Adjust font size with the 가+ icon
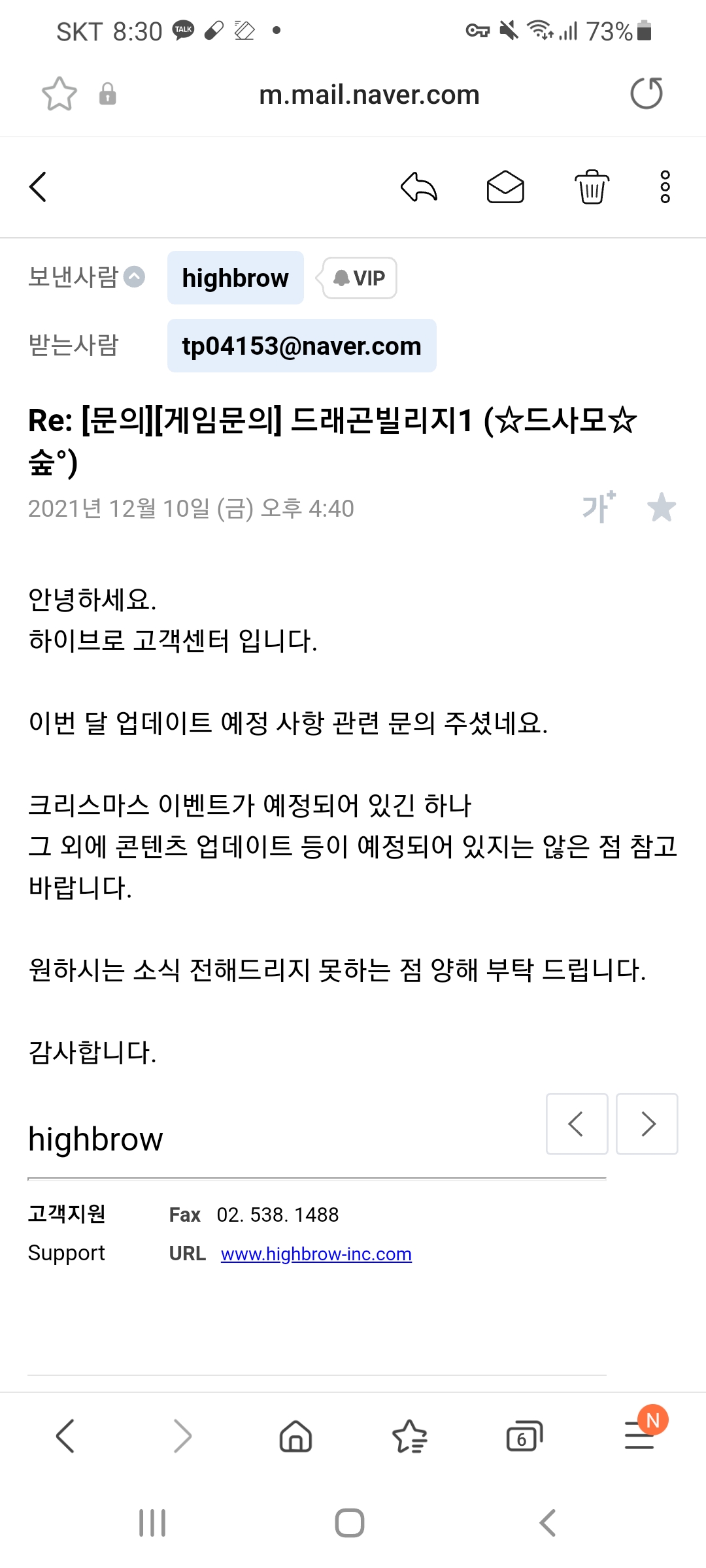Image resolution: width=706 pixels, height=1568 pixels. (x=599, y=508)
